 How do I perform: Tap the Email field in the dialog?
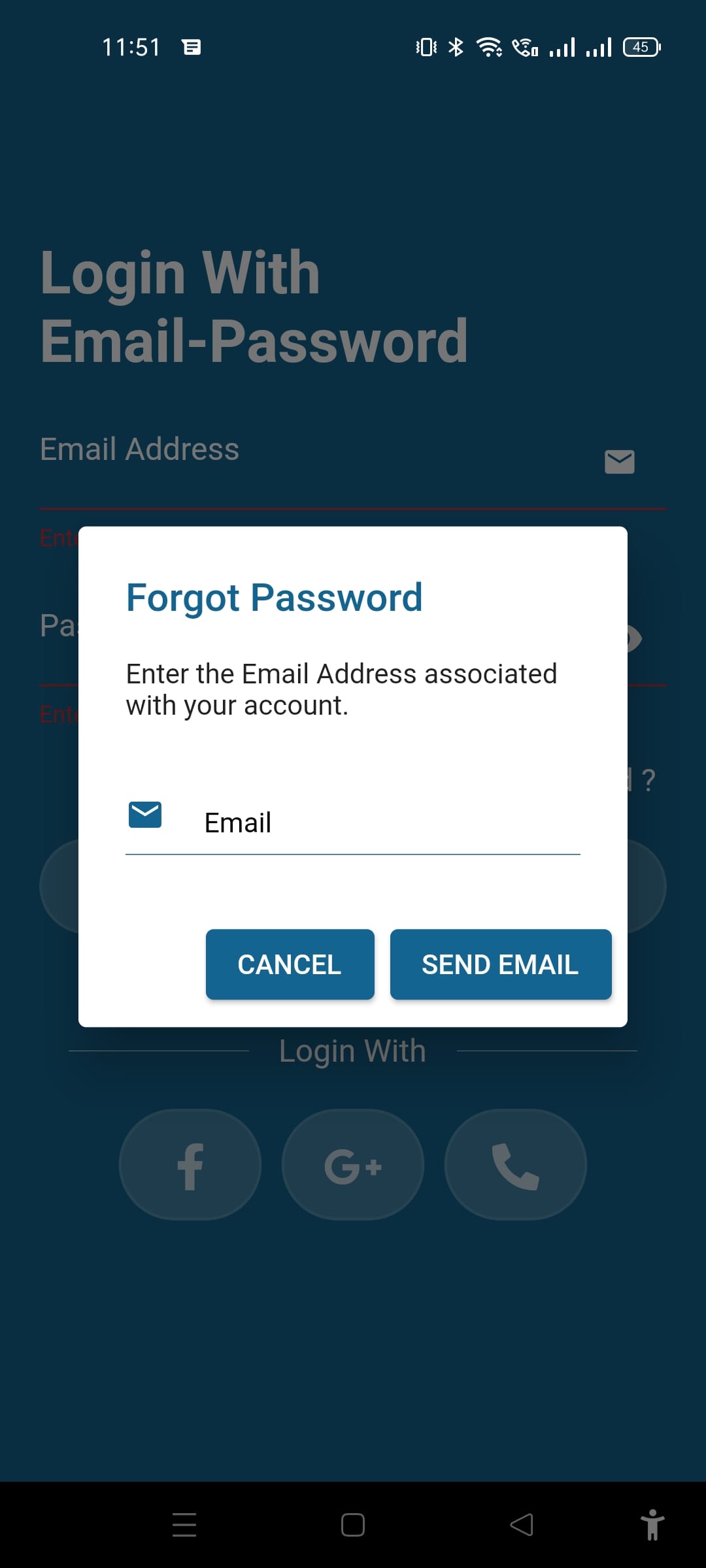tap(386, 822)
